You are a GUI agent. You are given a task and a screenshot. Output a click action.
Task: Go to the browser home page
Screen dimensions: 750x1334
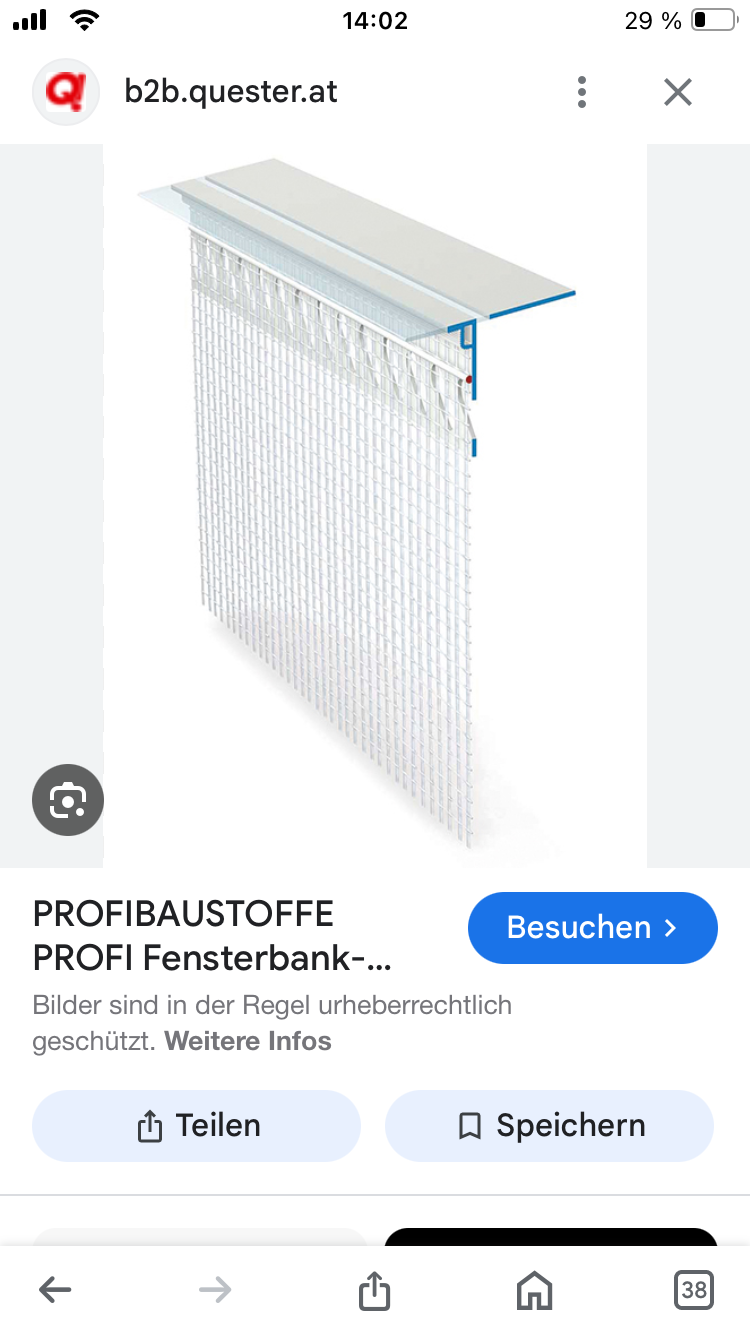pos(534,1290)
